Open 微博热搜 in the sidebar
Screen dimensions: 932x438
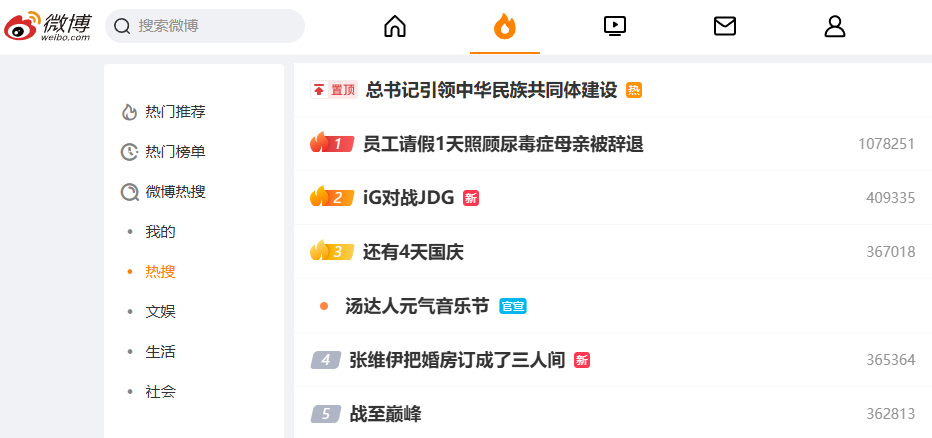(x=175, y=192)
